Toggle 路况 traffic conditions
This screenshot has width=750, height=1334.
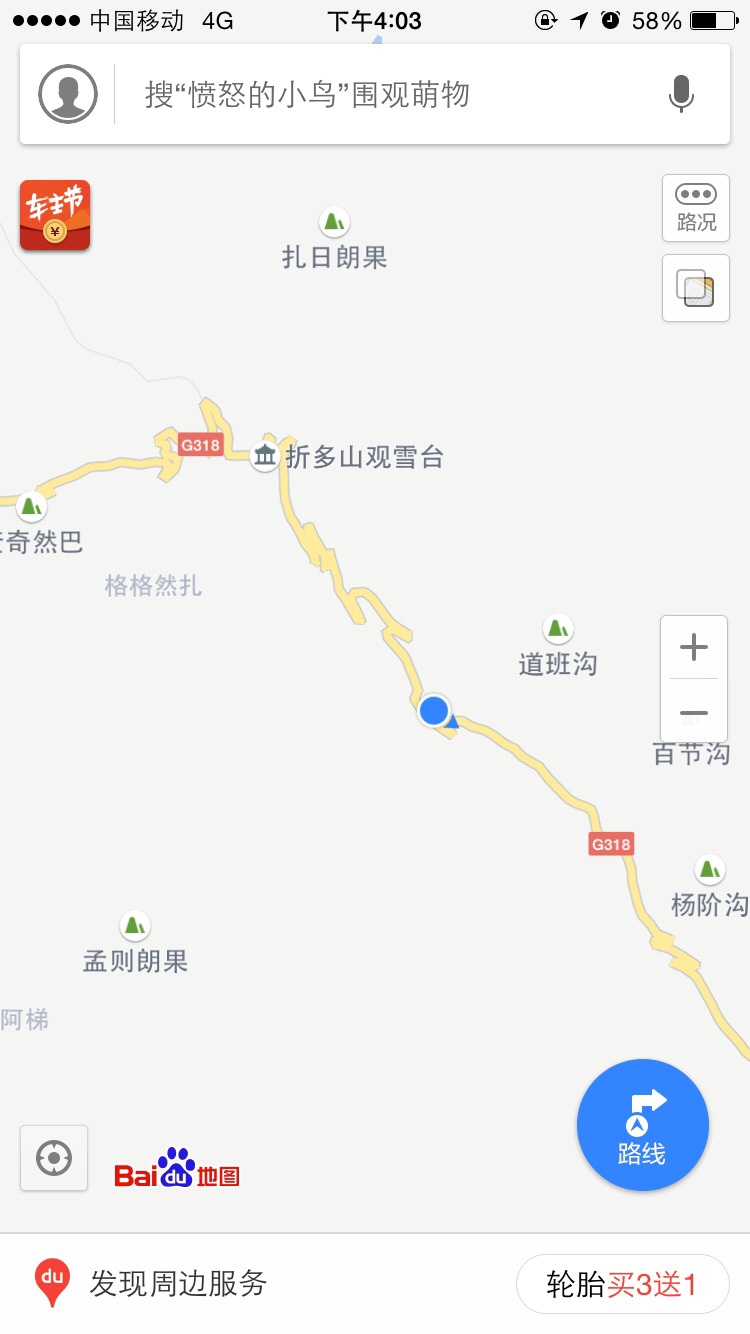(x=696, y=208)
